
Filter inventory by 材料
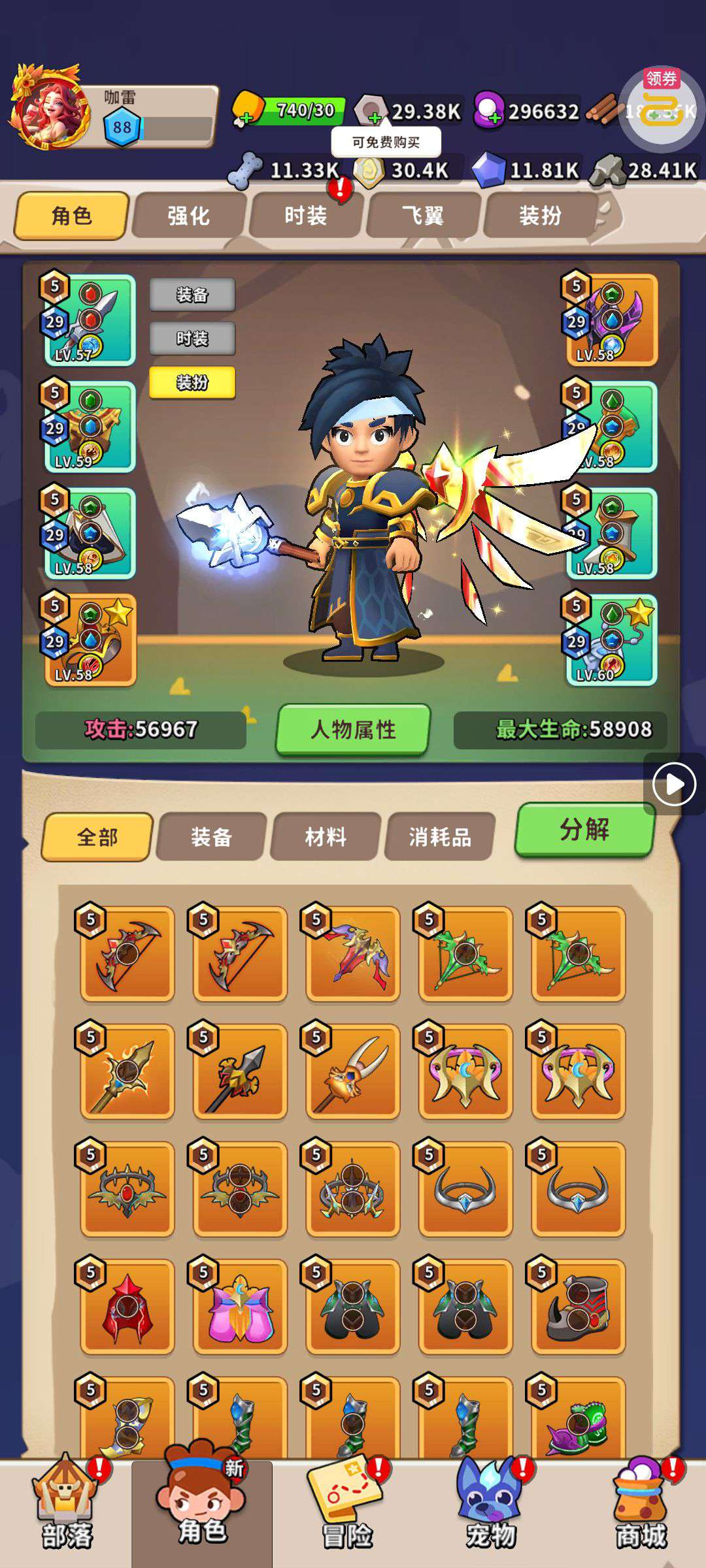coord(326,837)
